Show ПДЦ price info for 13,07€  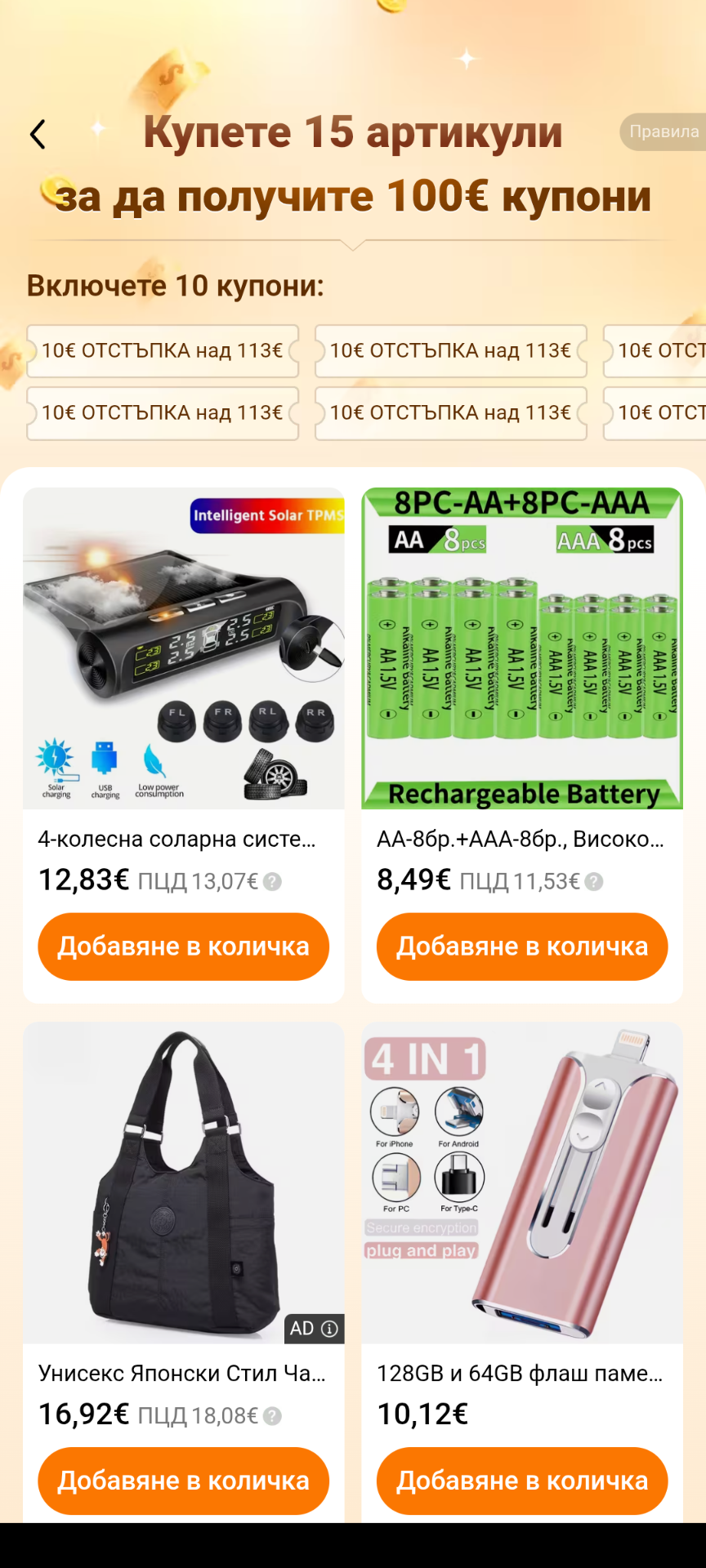click(273, 882)
